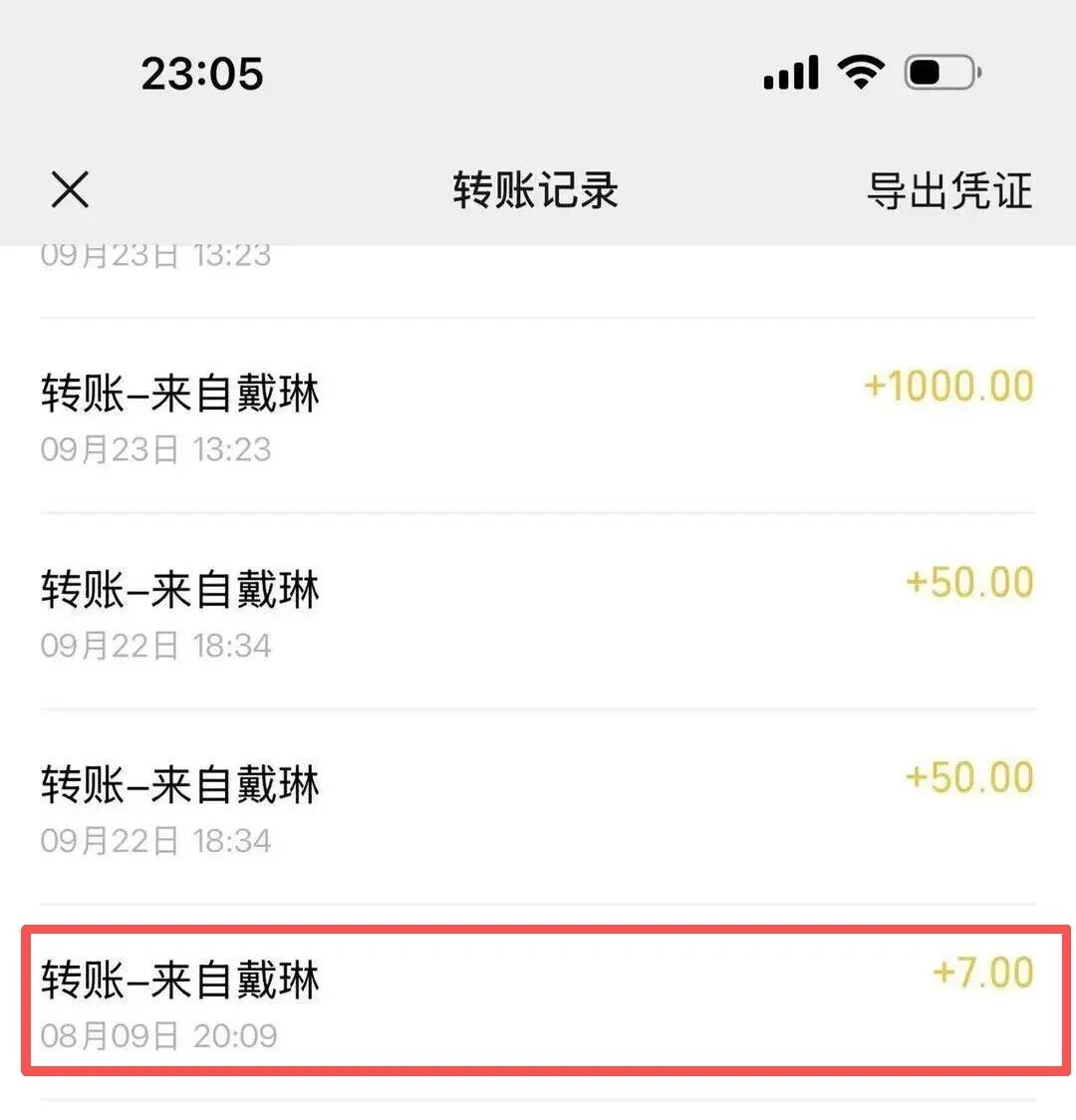This screenshot has width=1076, height=1120.
Task: Open the +7.00 transfer dated 08月09日
Action: pos(538,1001)
